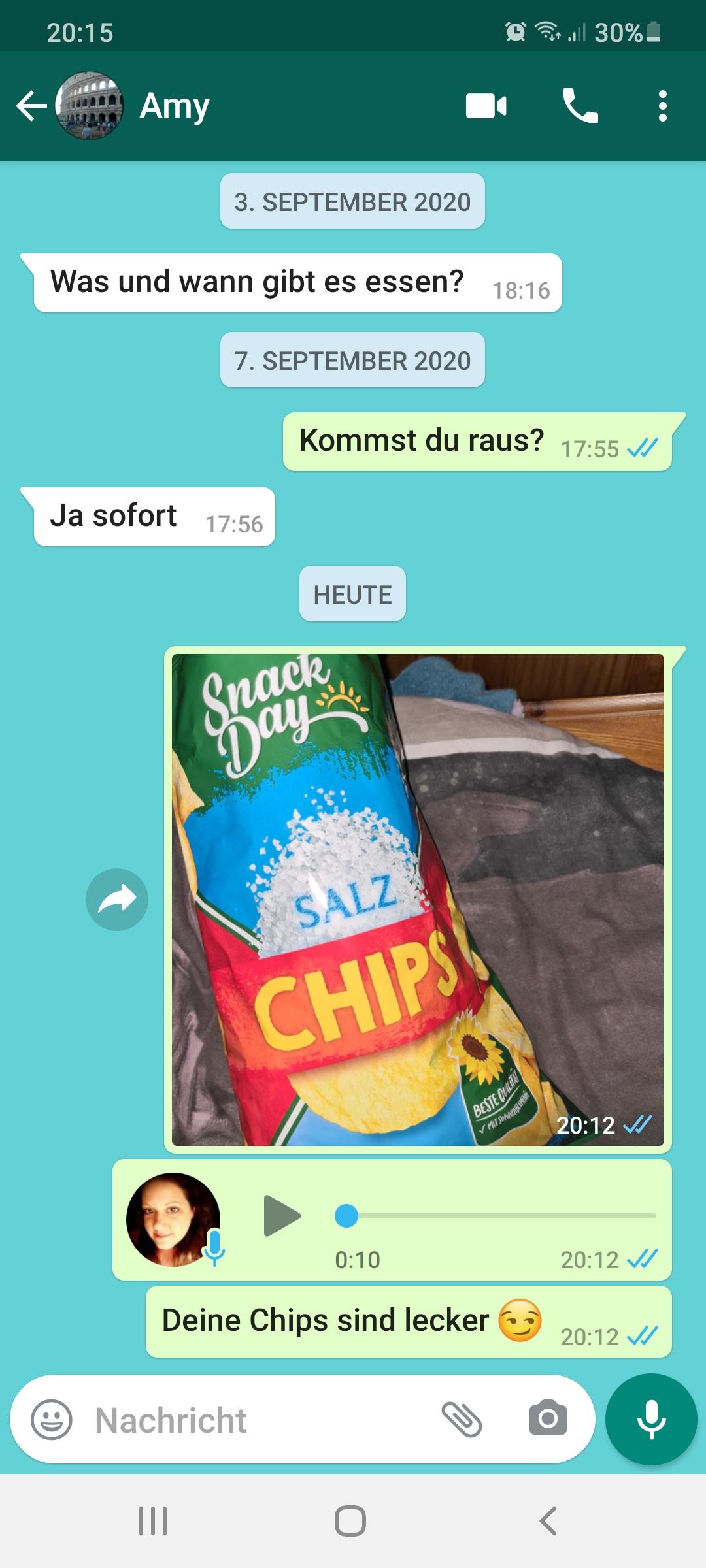Tap the green microphone record button

(651, 1419)
